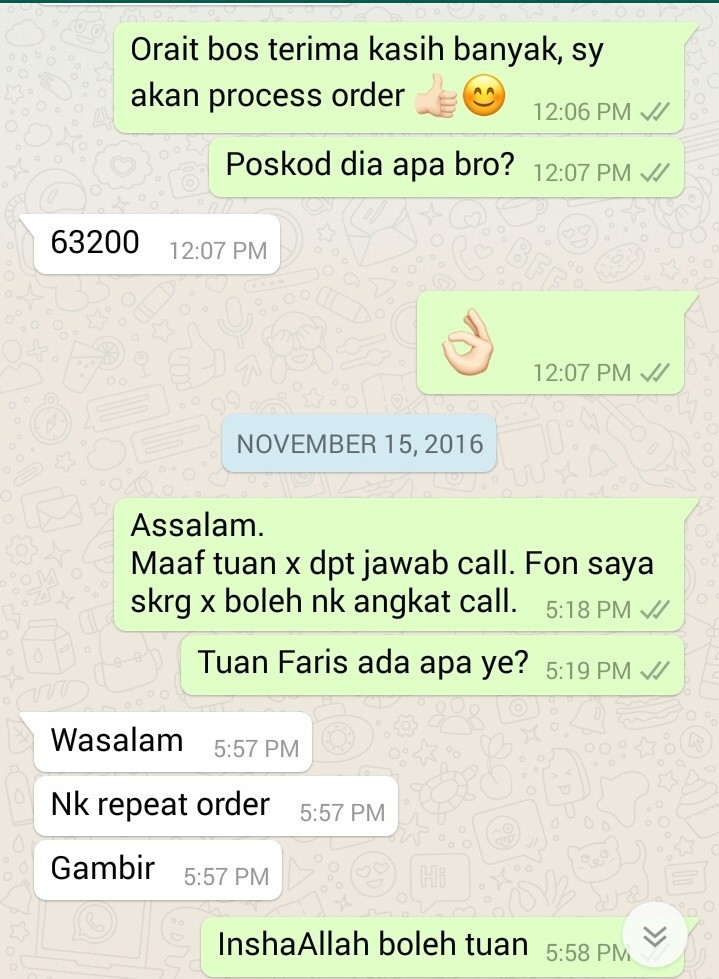Jump to latest messages with the double-chevron button
719x979 pixels.
click(x=654, y=937)
